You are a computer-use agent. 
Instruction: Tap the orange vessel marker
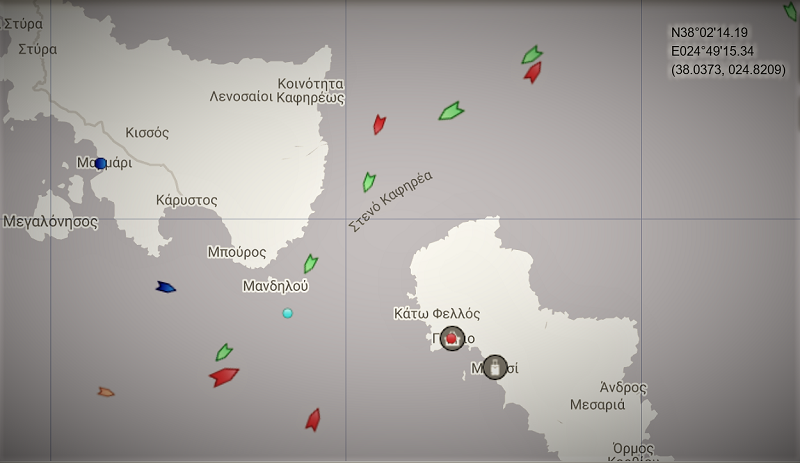click(105, 392)
